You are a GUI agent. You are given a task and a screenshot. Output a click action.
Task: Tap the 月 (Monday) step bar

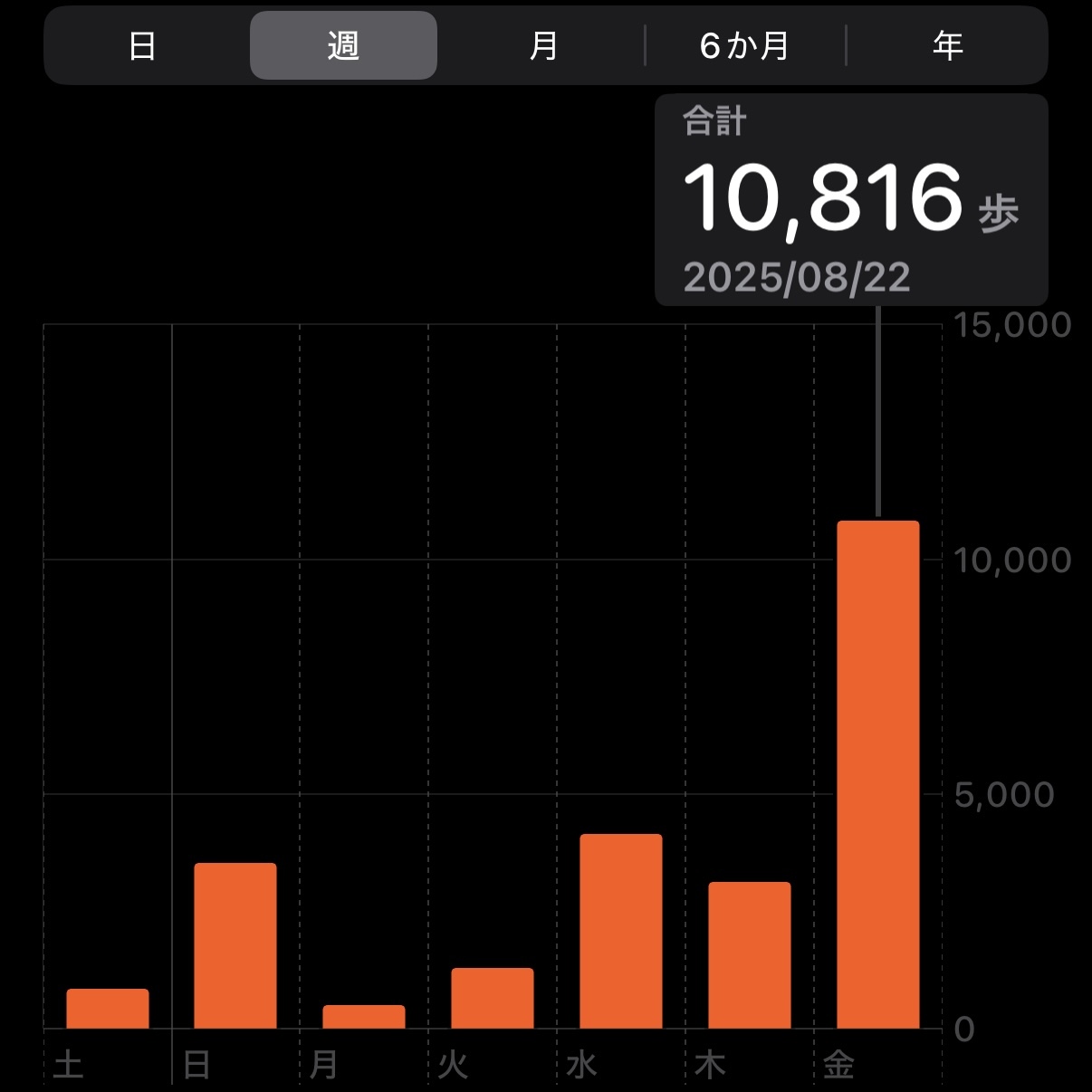[x=364, y=1017]
